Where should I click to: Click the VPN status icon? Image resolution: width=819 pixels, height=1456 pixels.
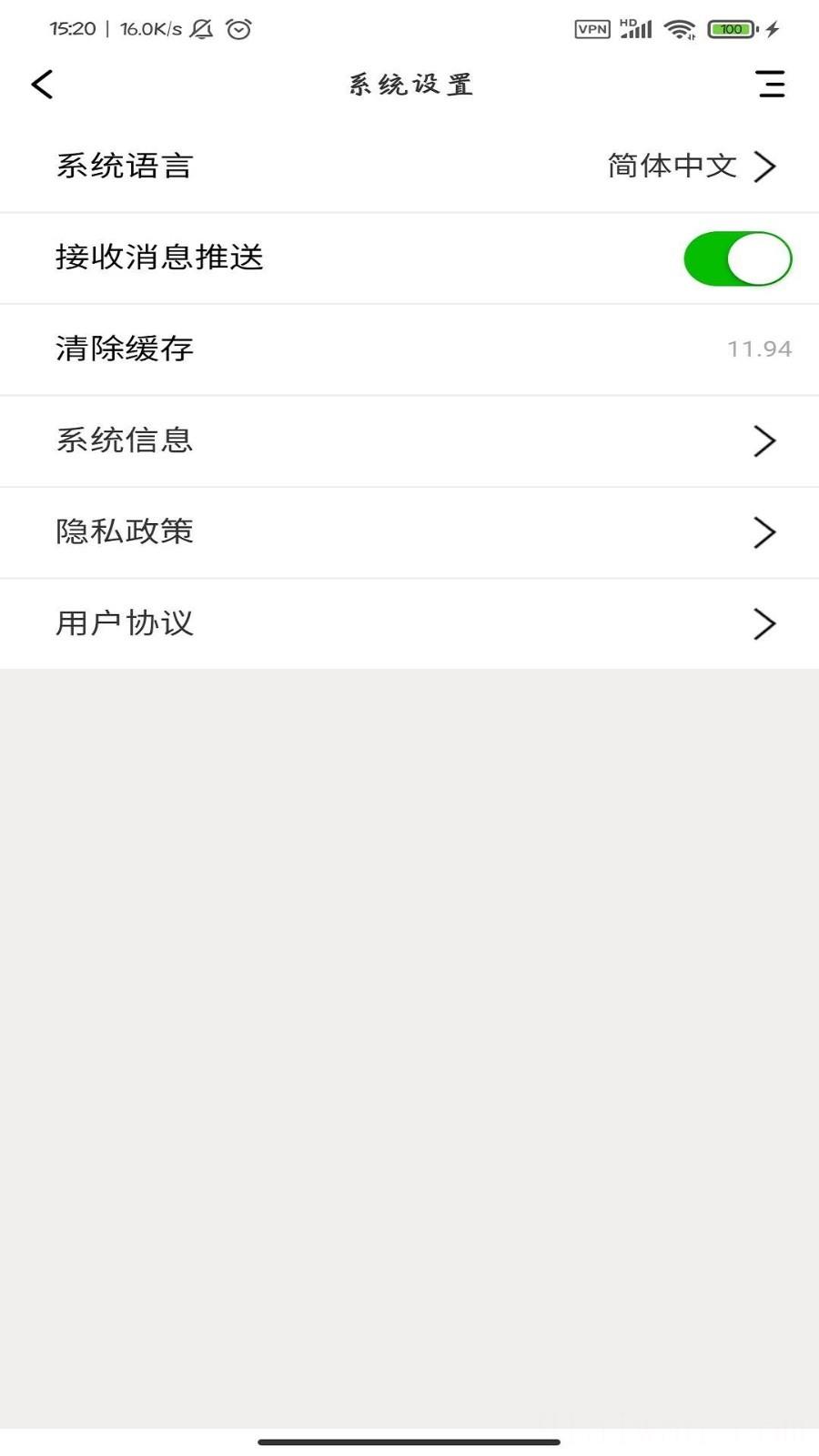click(x=592, y=28)
